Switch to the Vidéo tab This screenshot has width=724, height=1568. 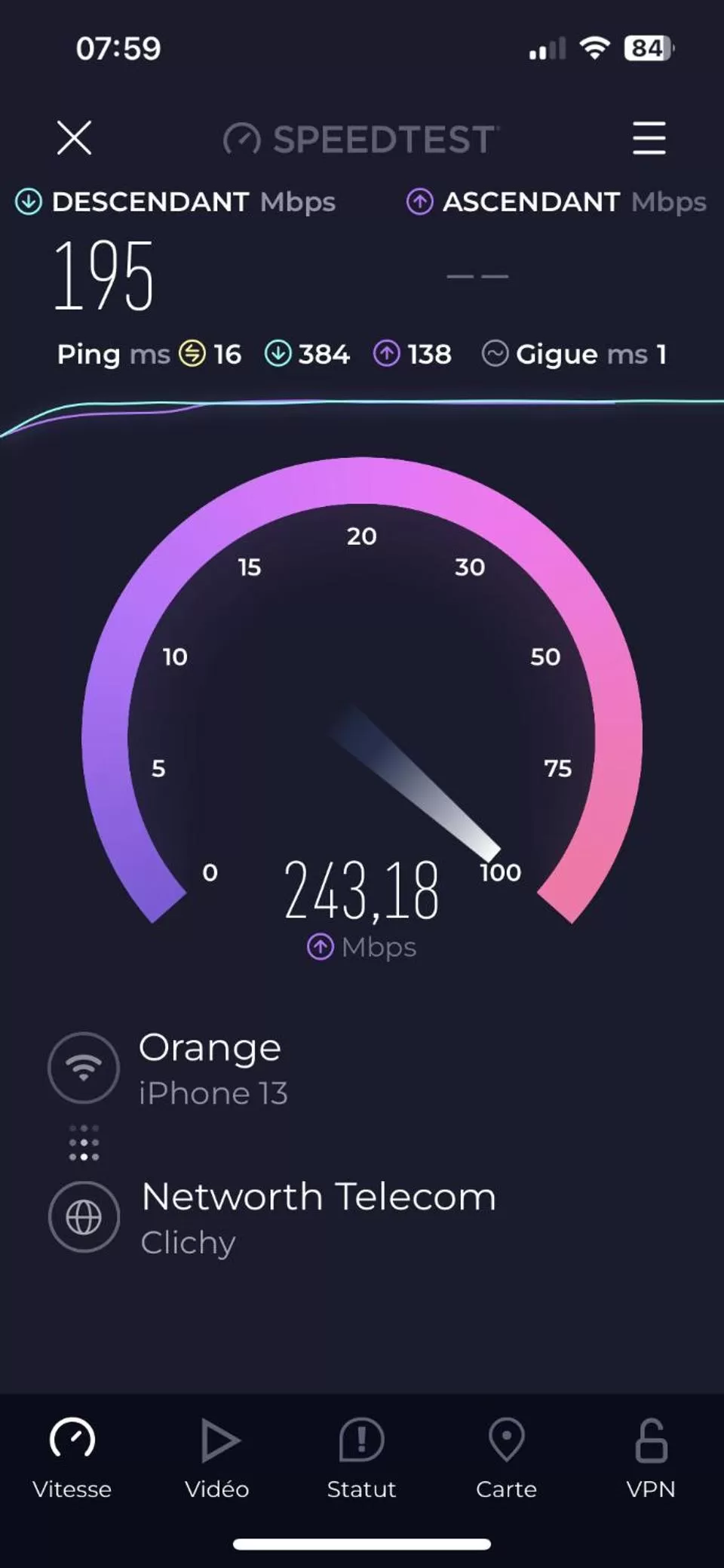click(217, 1458)
